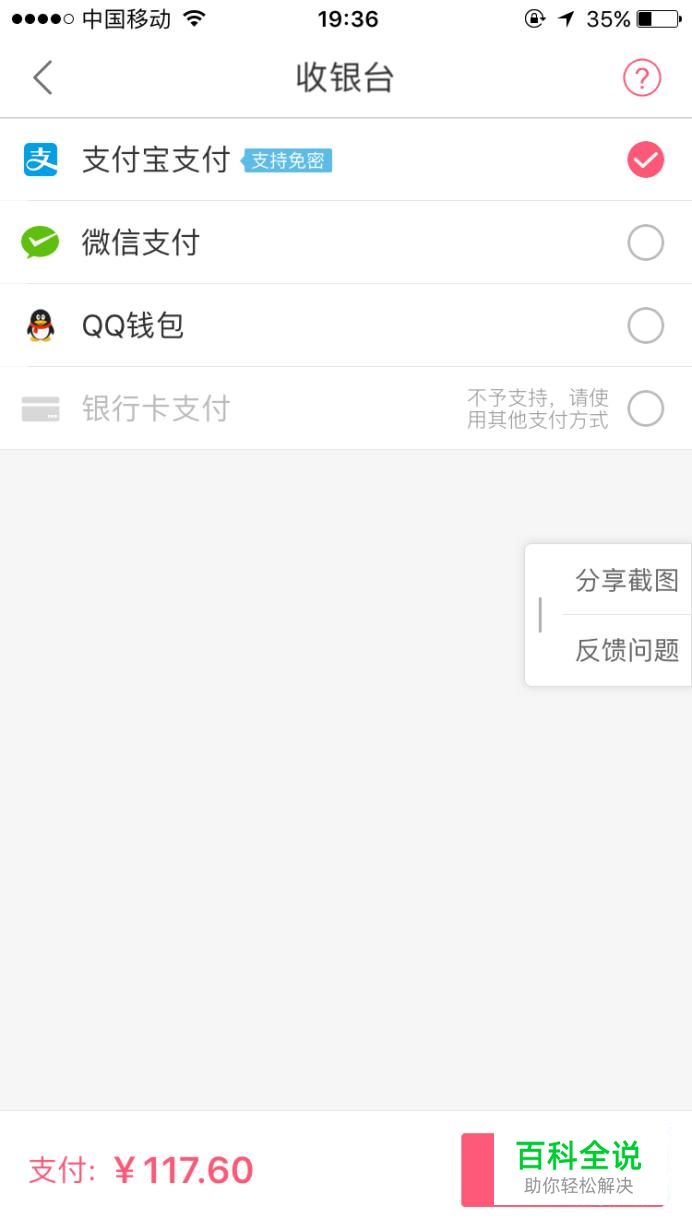Screen dimensions: 692x1230
Task: Collapse the floating screenshot panel handle
Action: (540, 615)
